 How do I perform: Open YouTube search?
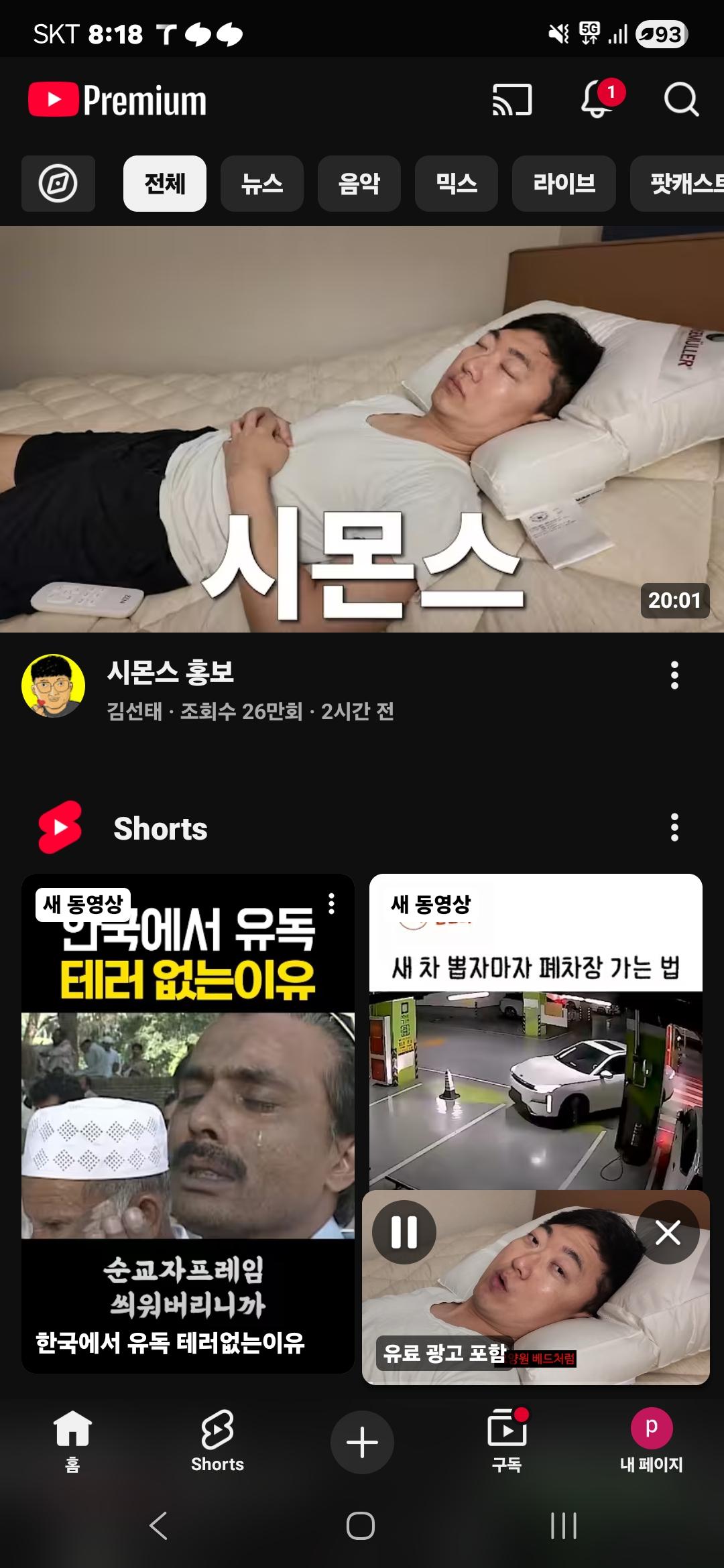(681, 101)
